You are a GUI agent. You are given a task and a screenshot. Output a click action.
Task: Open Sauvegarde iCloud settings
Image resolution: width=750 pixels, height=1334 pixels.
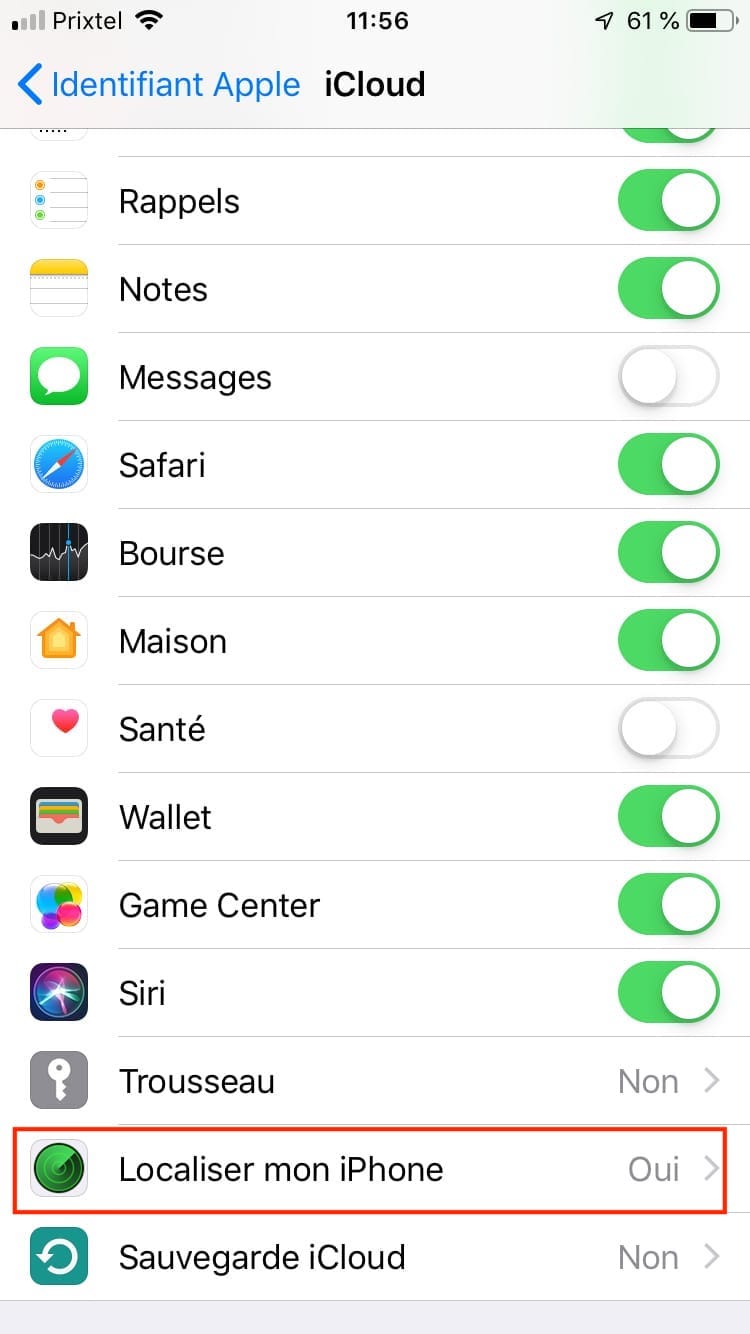375,1257
